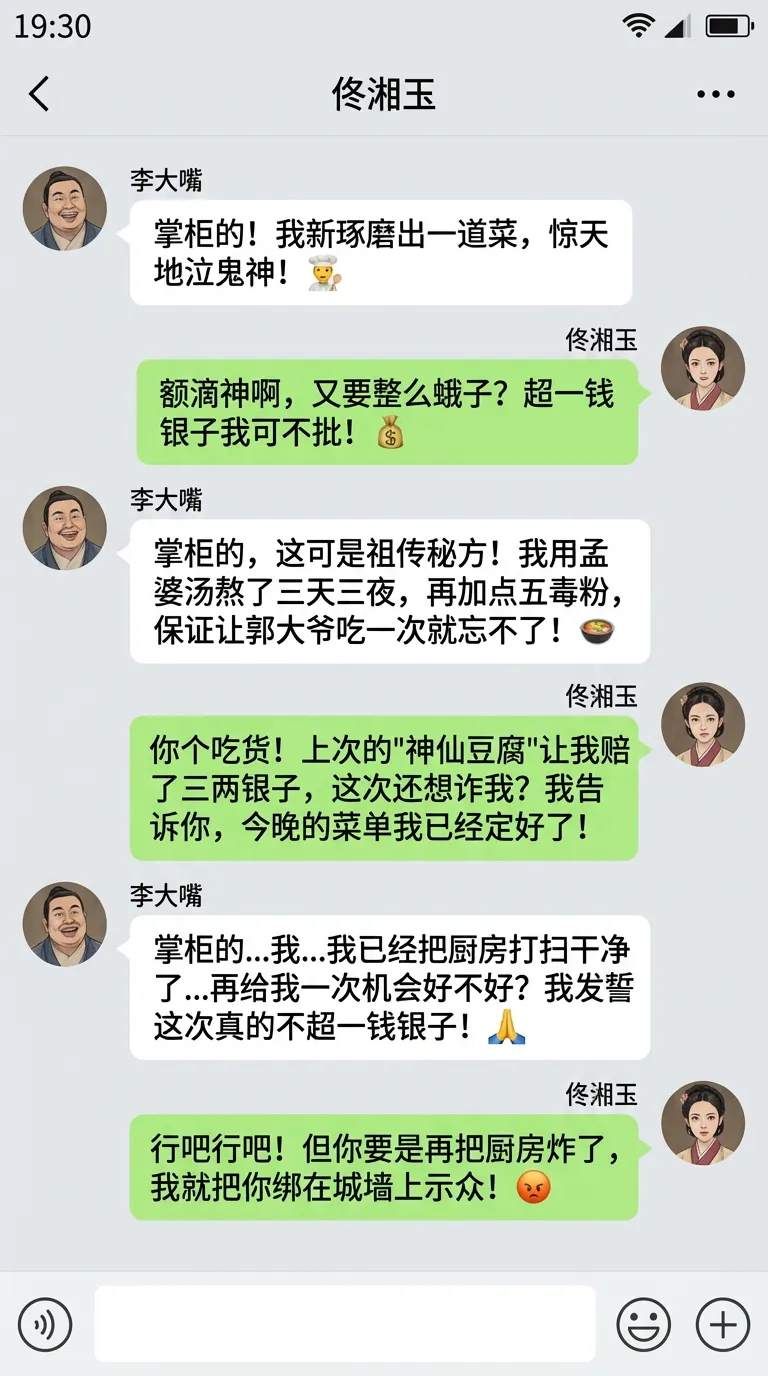View 李大嘴's profile from the 祖传秘方 message
The width and height of the screenshot is (768, 1376).
coord(65,528)
